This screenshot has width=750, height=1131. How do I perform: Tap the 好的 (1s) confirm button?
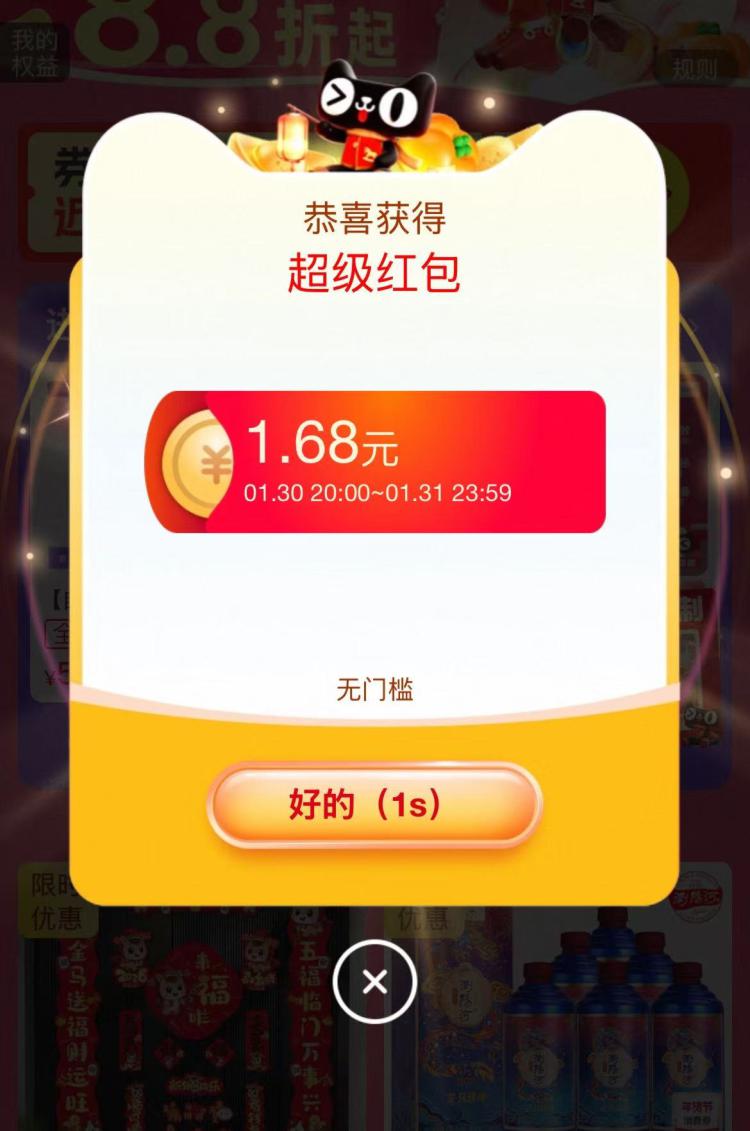375,805
